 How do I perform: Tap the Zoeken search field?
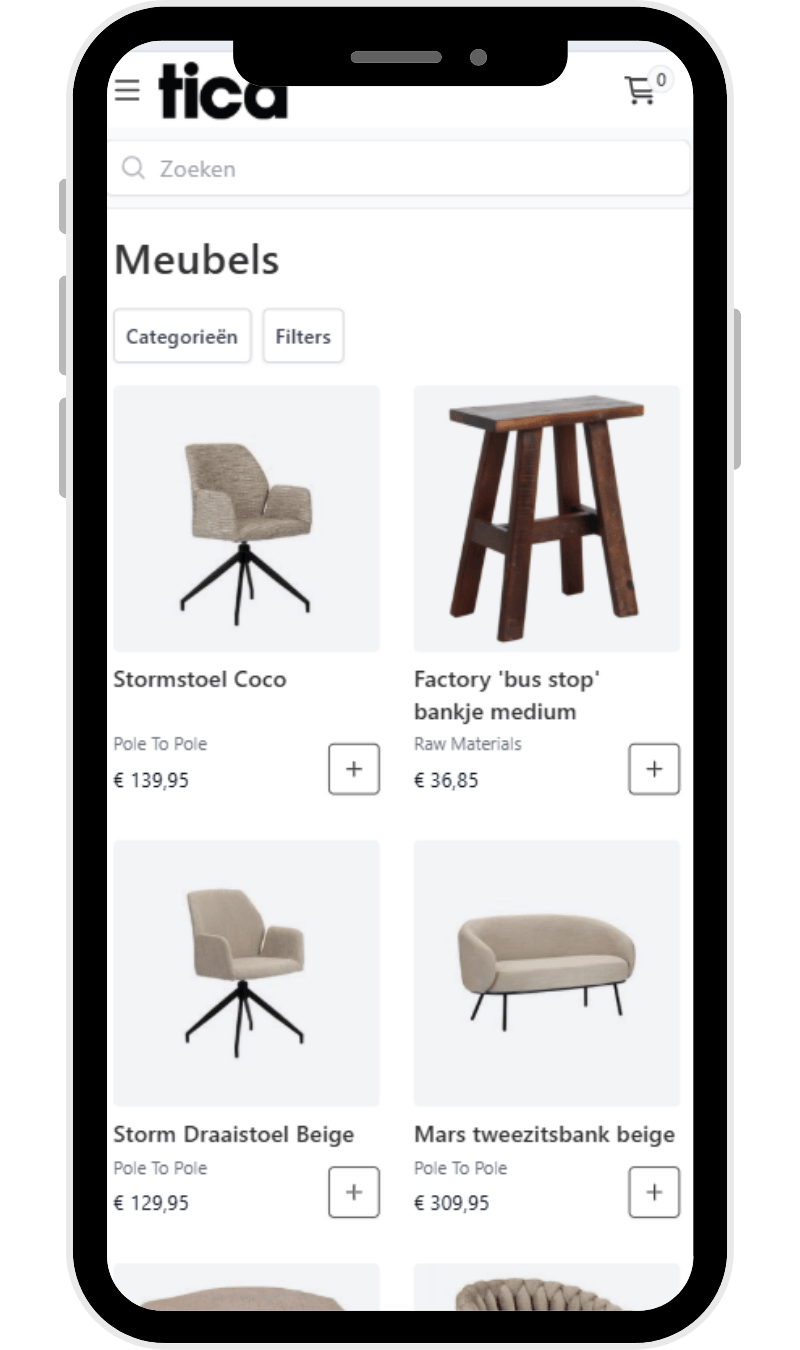click(400, 168)
